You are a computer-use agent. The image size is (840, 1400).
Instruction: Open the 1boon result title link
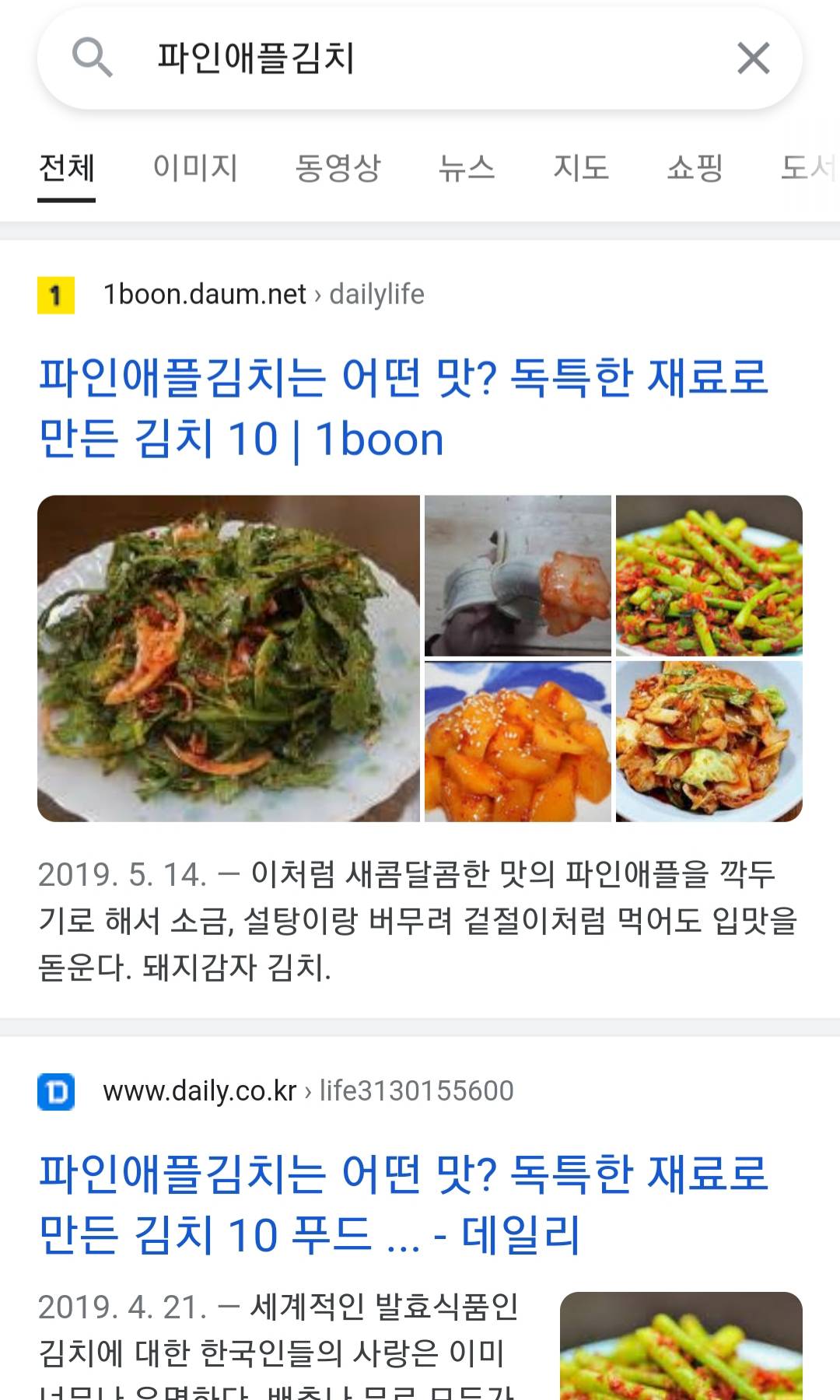403,408
